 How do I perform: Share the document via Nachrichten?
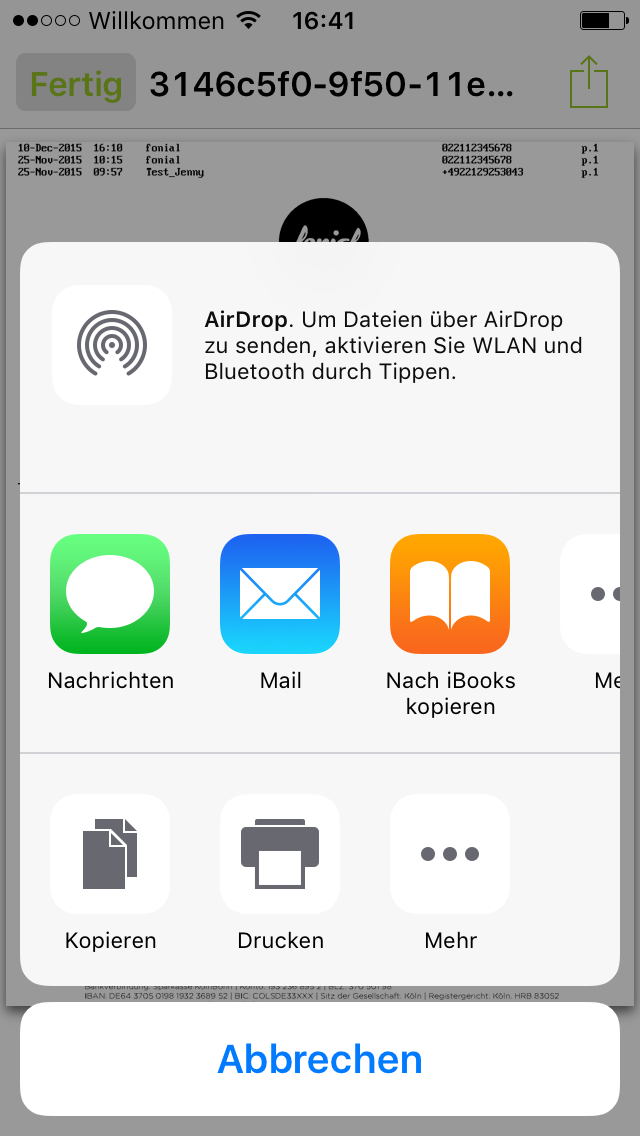pyautogui.click(x=110, y=594)
